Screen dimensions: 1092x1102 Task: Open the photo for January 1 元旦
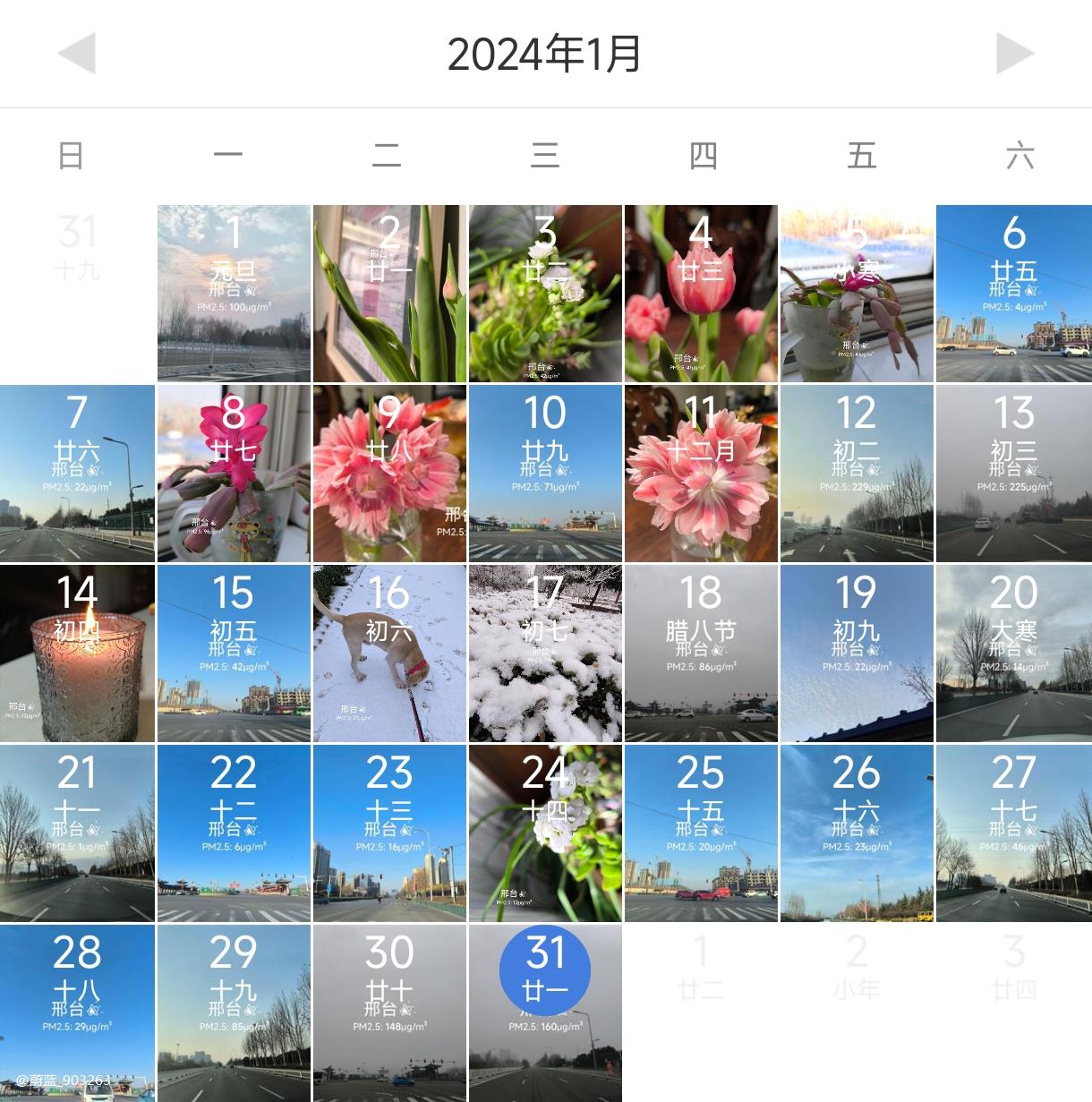coord(234,294)
